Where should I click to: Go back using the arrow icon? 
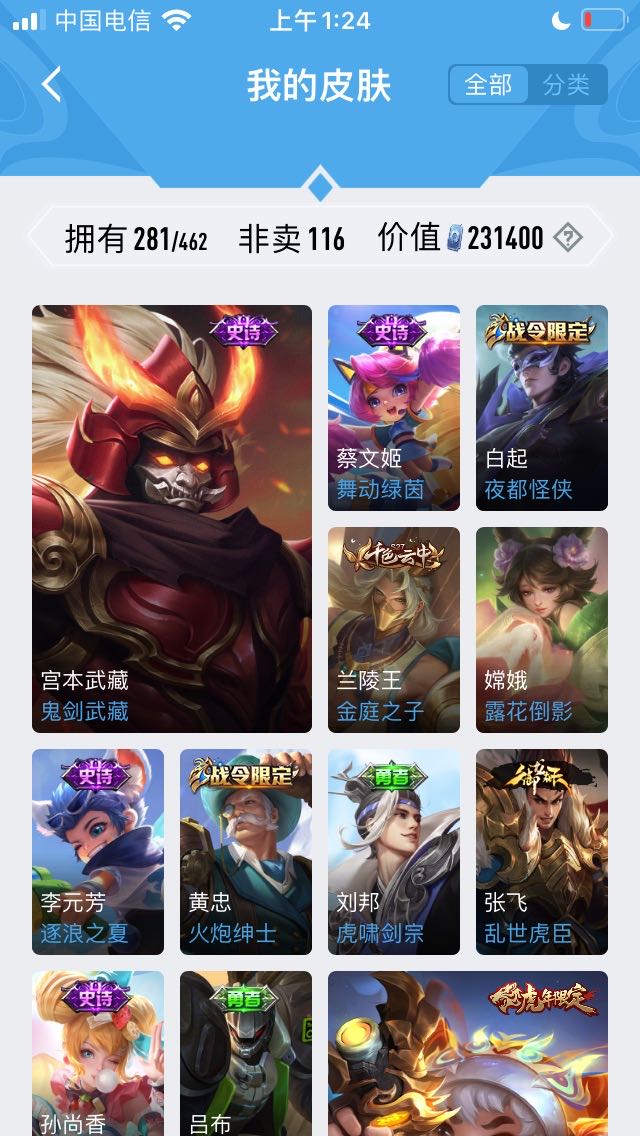click(x=52, y=85)
